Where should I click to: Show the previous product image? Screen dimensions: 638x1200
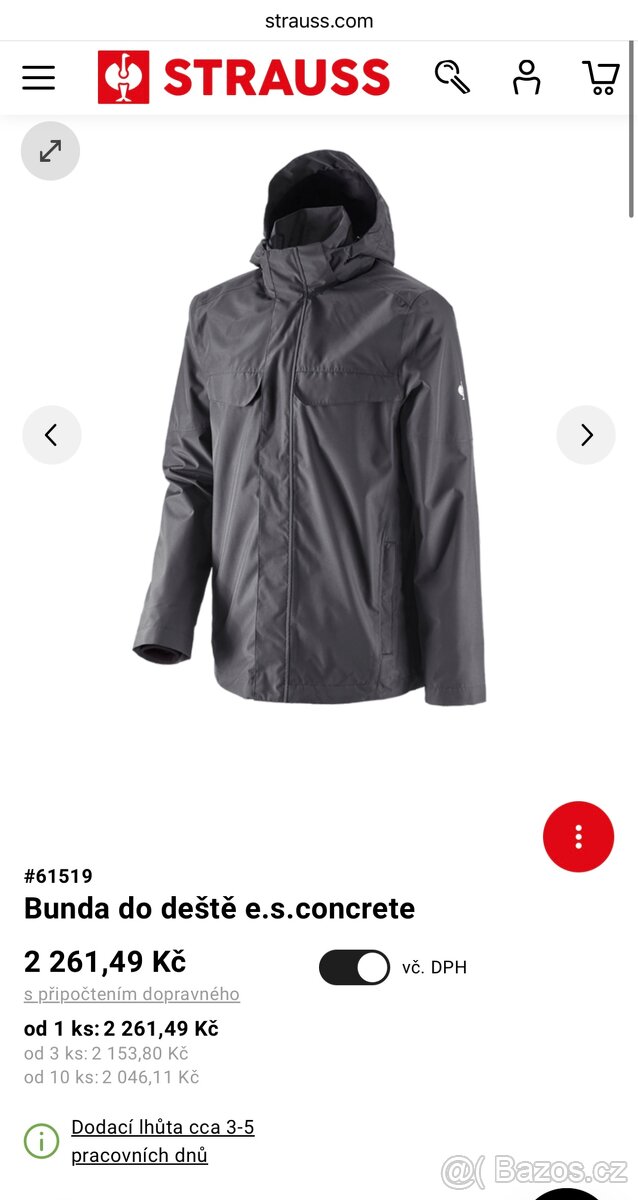coord(52,435)
